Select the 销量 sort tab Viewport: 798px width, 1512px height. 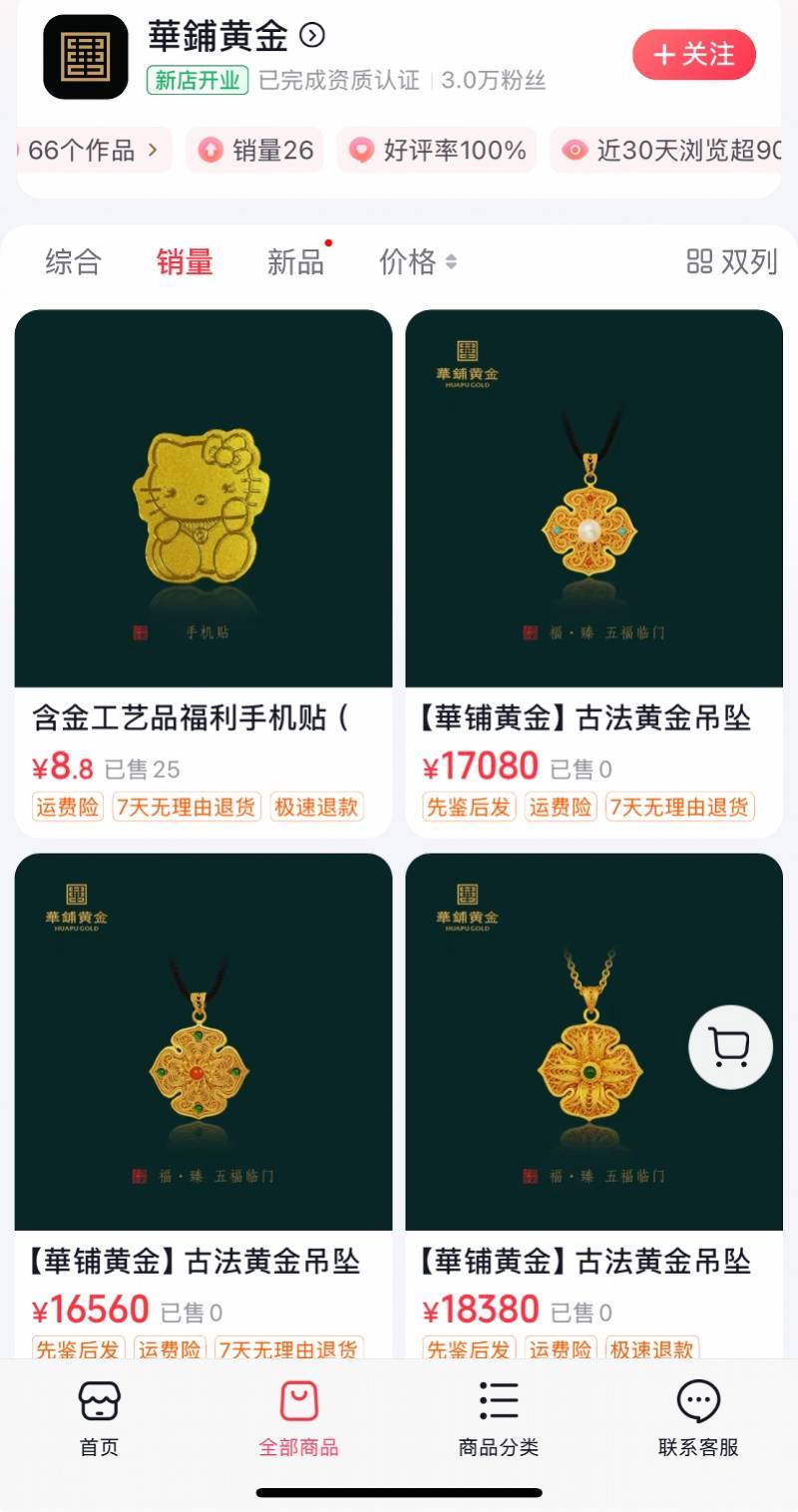click(x=185, y=262)
